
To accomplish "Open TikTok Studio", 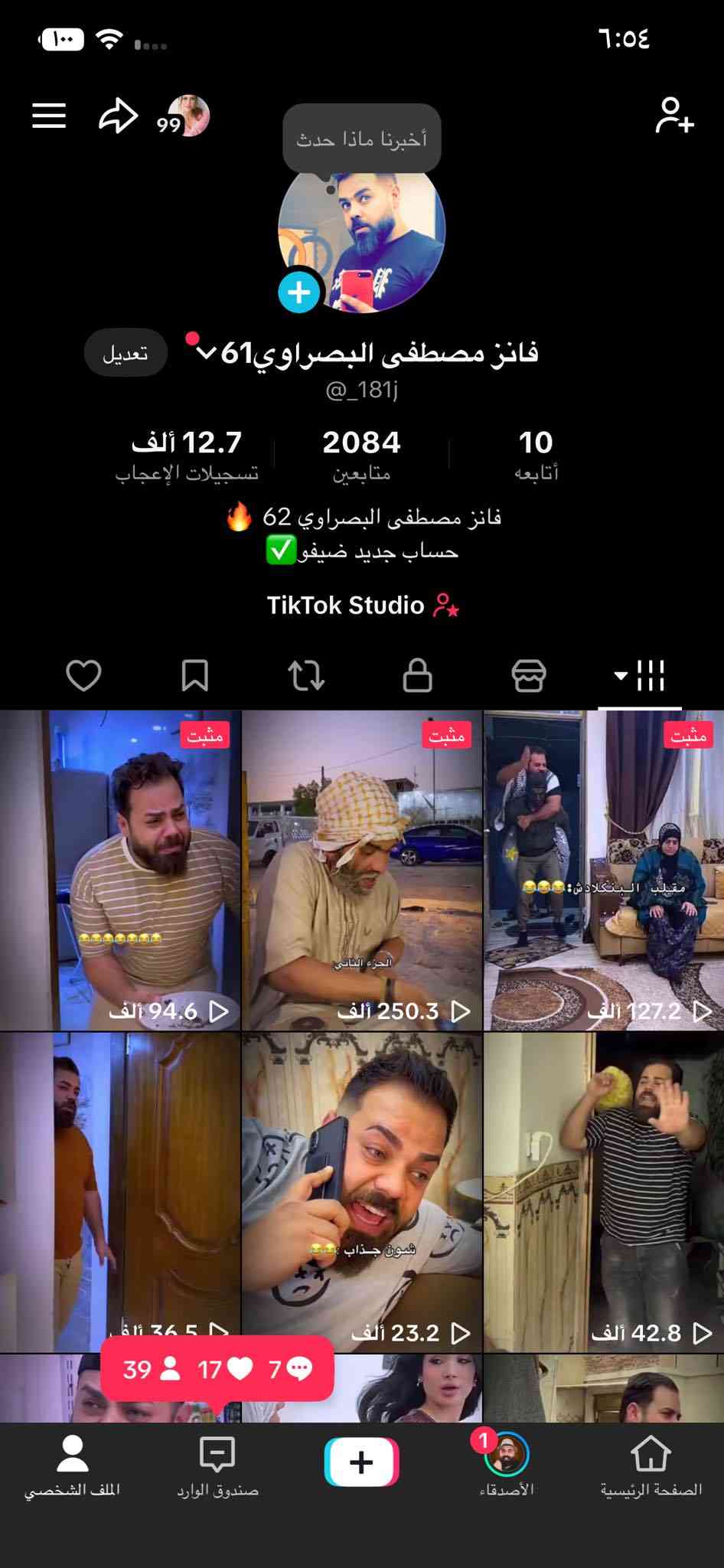I will pos(362,606).
